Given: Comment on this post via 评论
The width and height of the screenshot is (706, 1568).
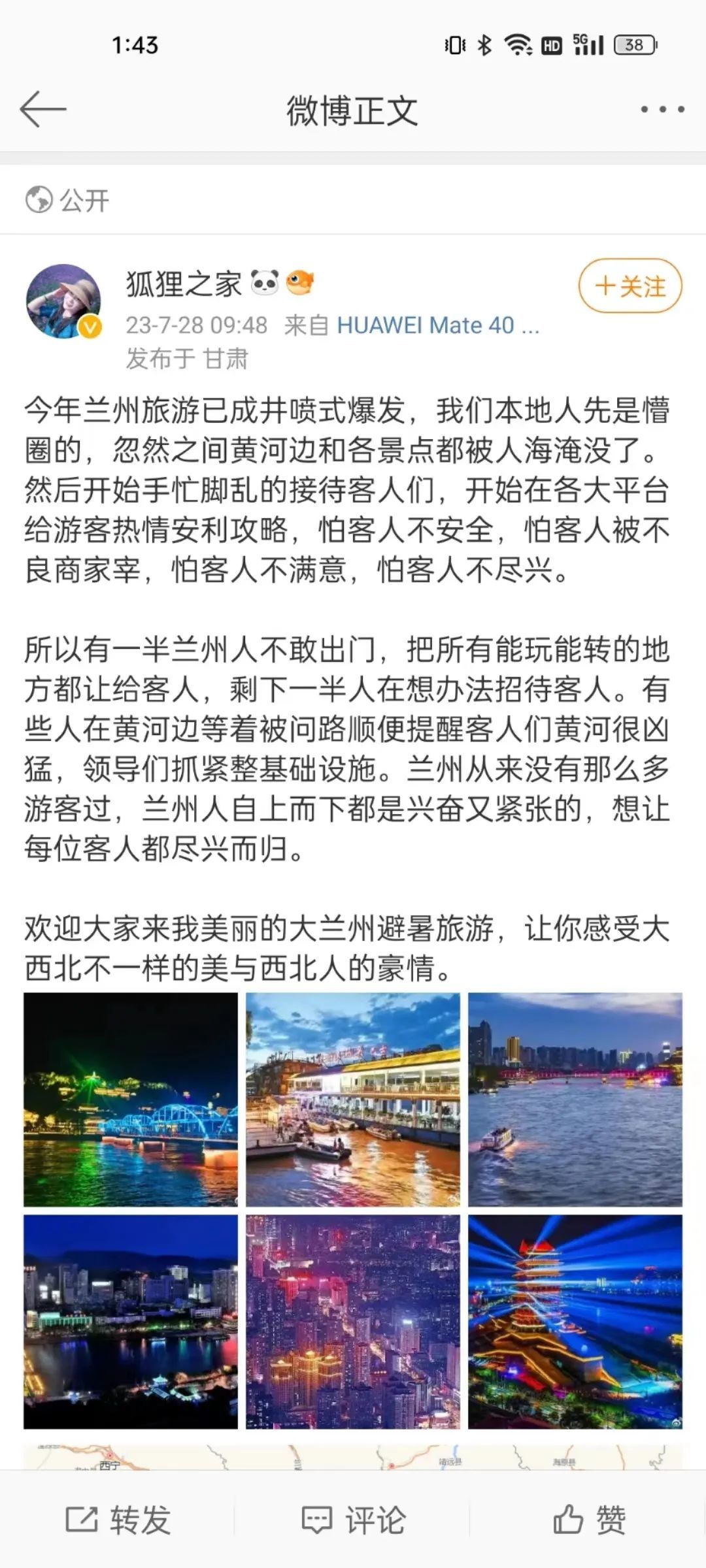Looking at the screenshot, I should [x=353, y=1520].
